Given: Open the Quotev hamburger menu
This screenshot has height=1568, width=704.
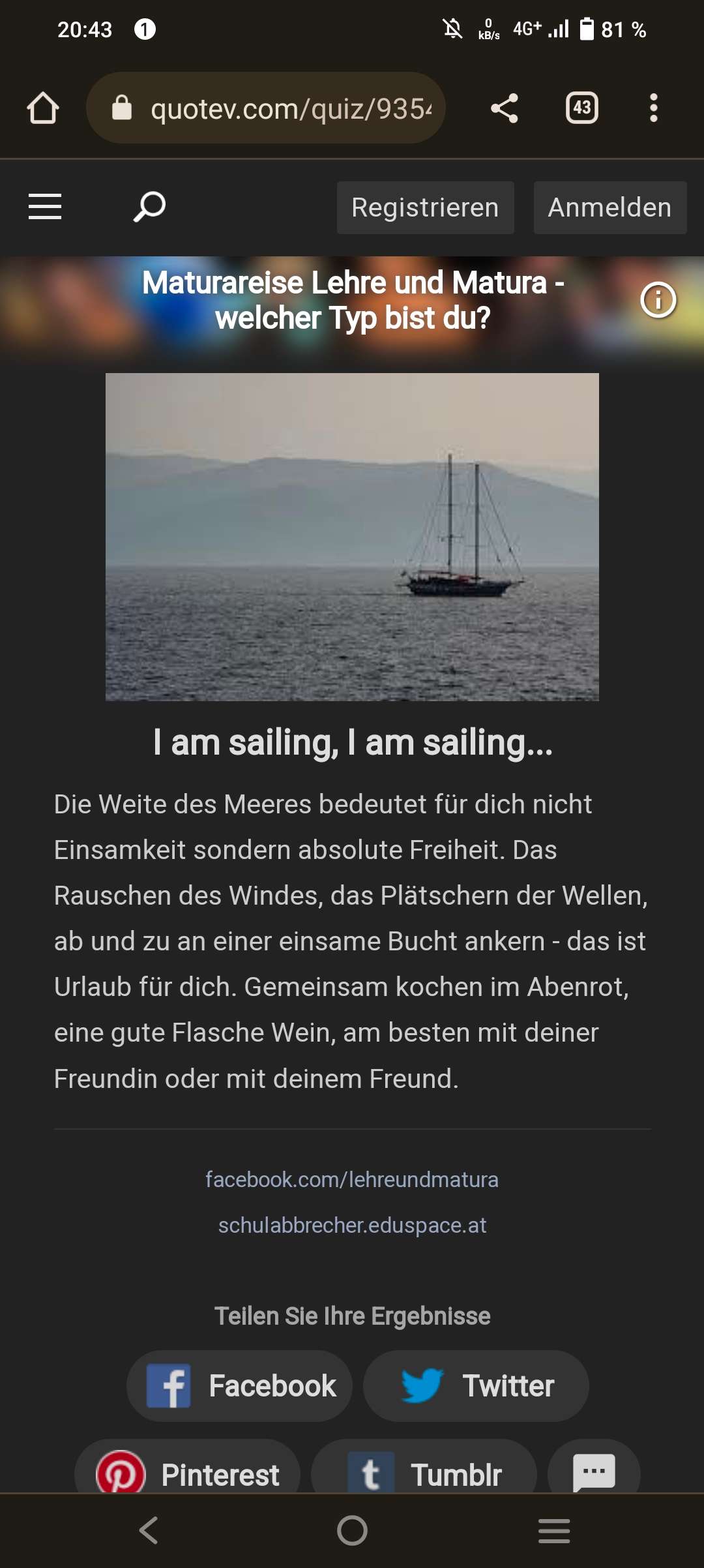Looking at the screenshot, I should coord(45,207).
